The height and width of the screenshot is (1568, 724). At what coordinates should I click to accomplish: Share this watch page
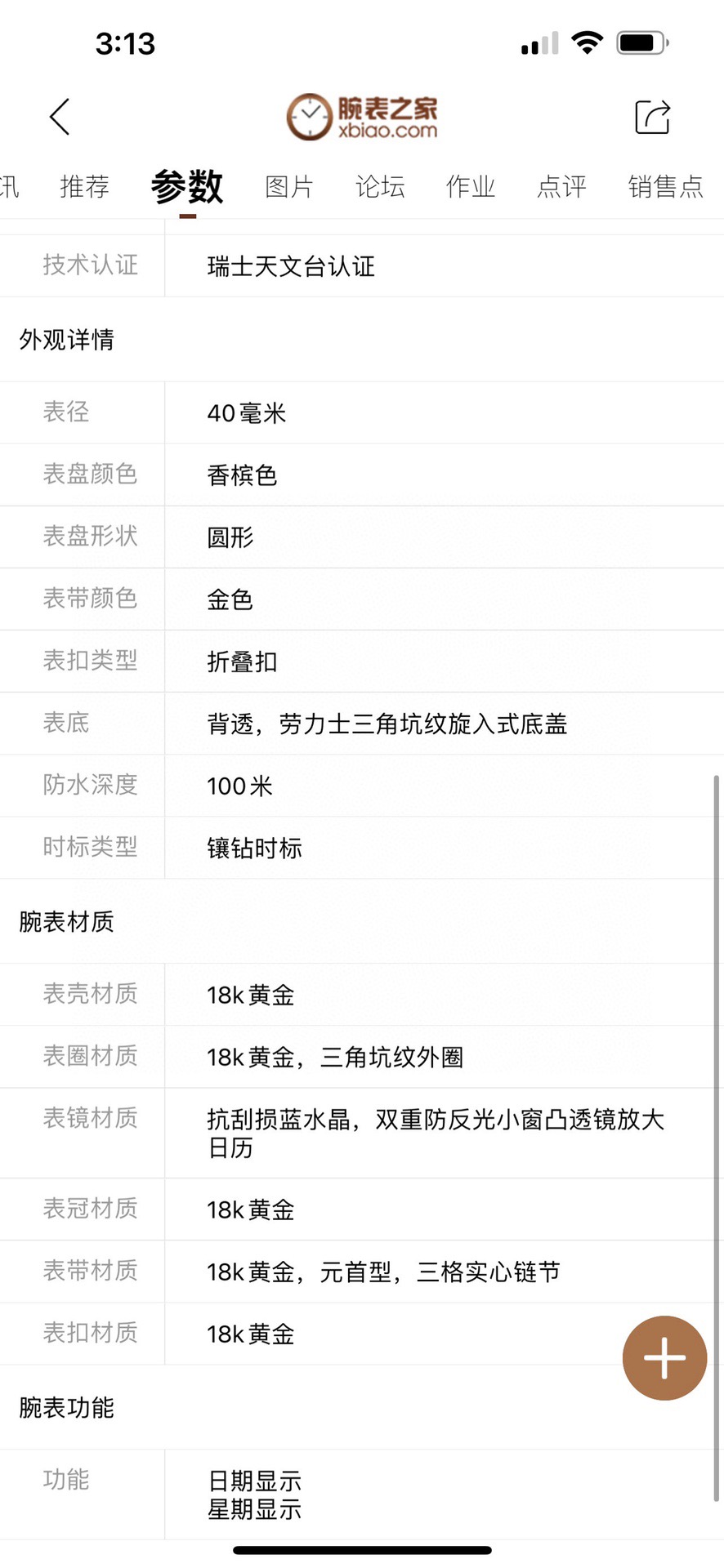pyautogui.click(x=652, y=117)
